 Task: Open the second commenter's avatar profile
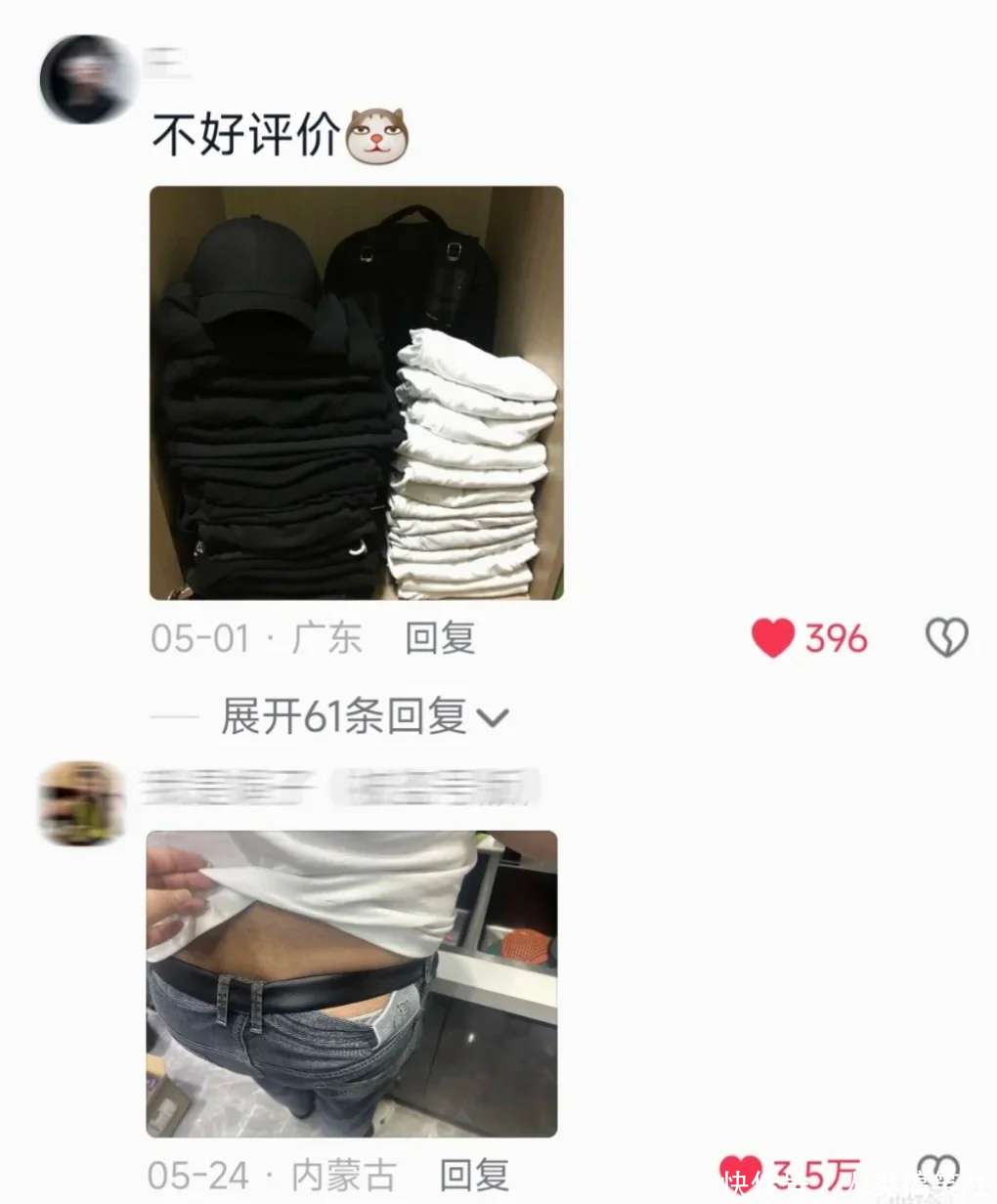click(82, 803)
